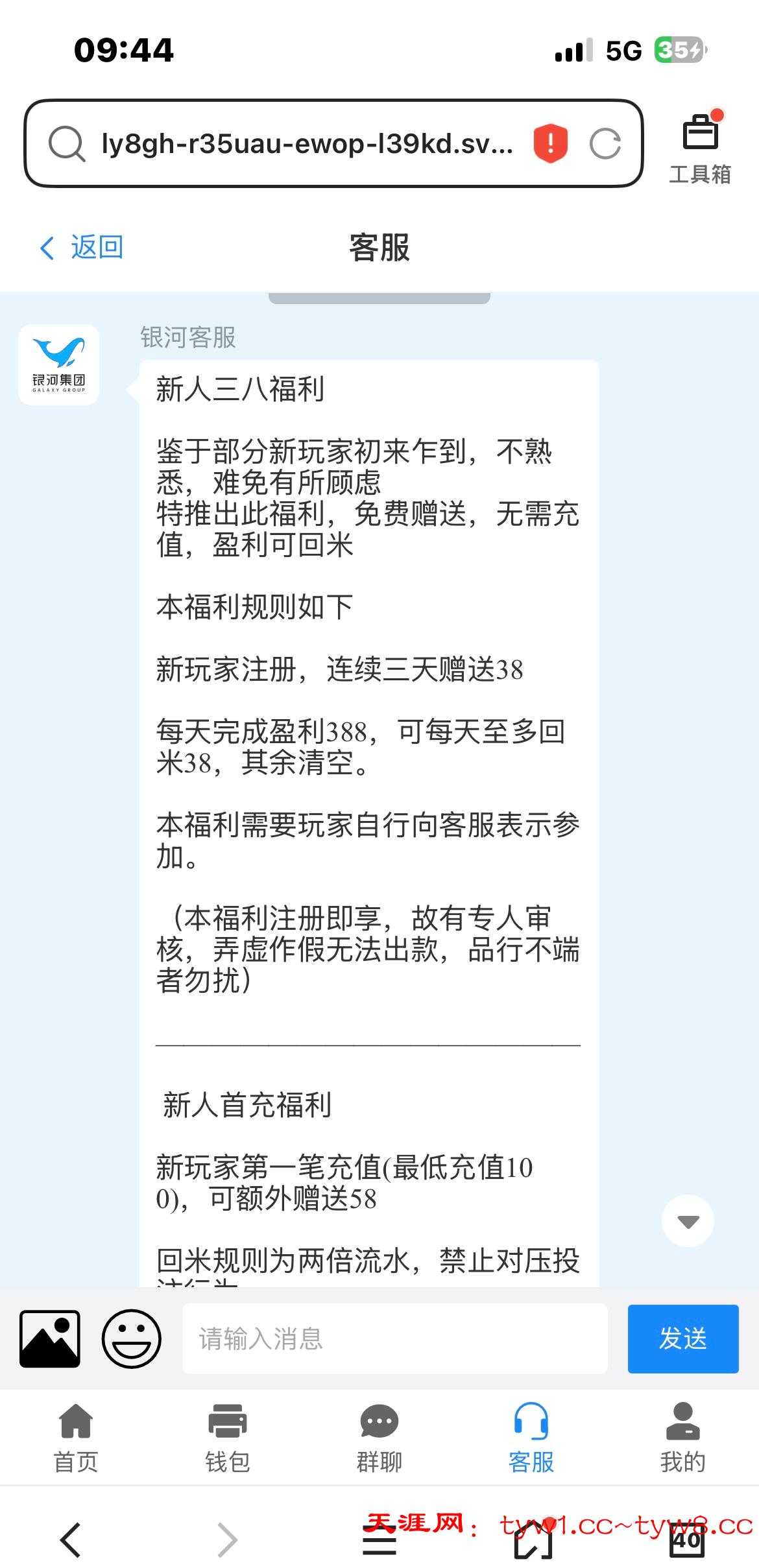This screenshot has height=1568, width=759.
Task: Open the browser tab switcher showing 40
Action: pyautogui.click(x=686, y=1539)
